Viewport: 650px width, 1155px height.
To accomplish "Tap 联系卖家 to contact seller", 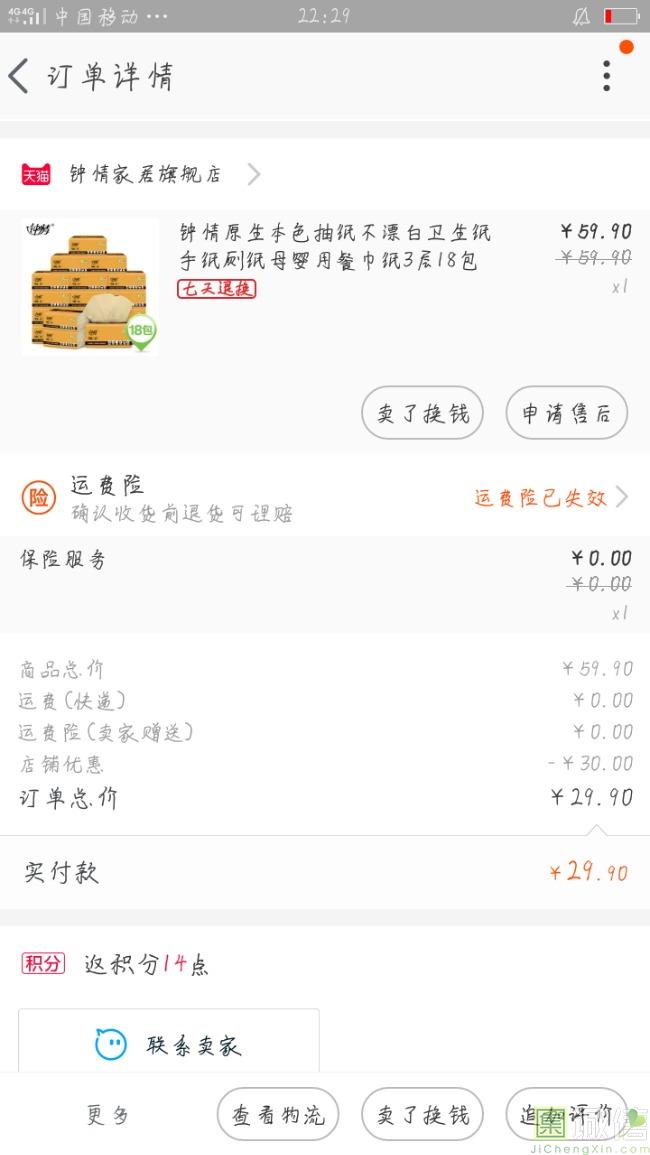I will (169, 1045).
